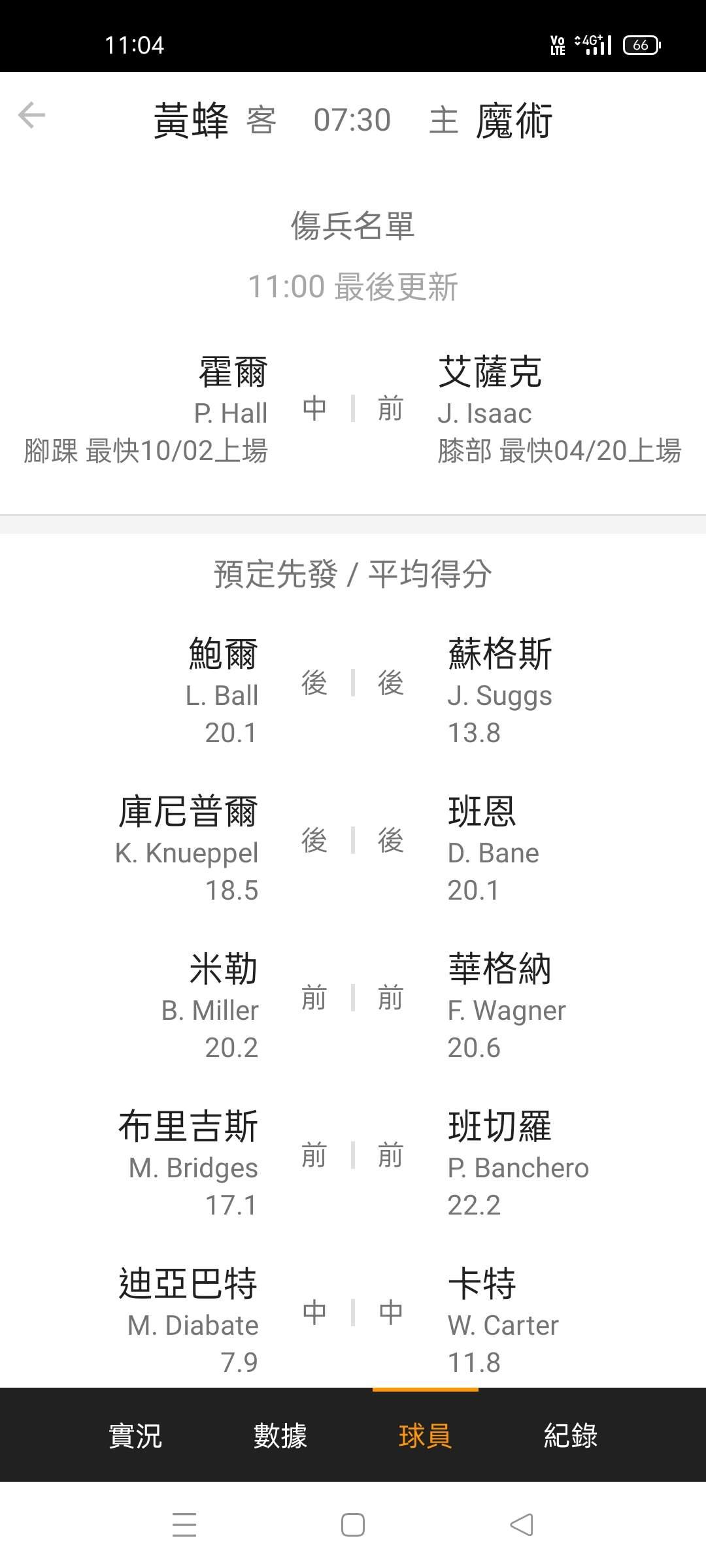Open the 紀錄 tab
Image resolution: width=706 pixels, height=1568 pixels.
point(570,1435)
